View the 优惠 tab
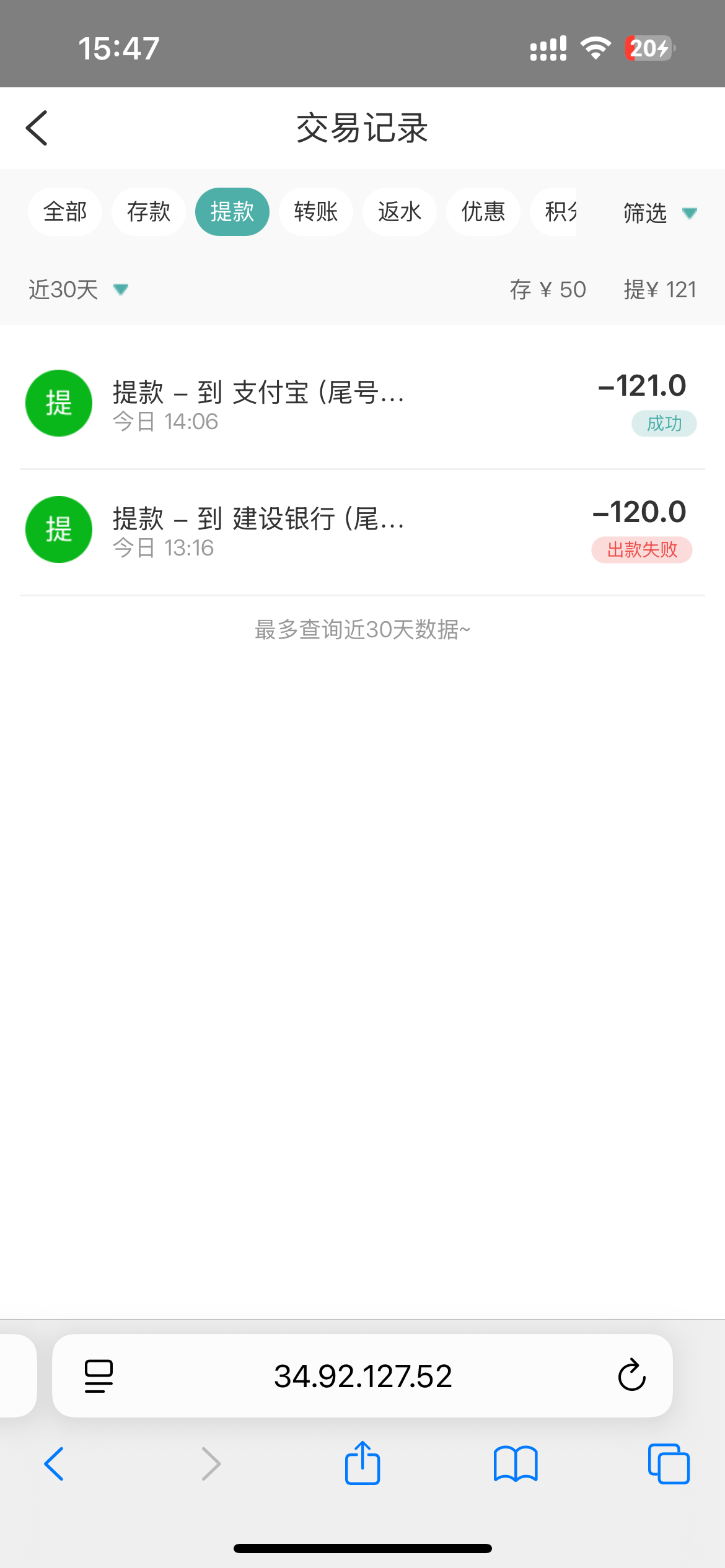The height and width of the screenshot is (1568, 725). pos(483,212)
